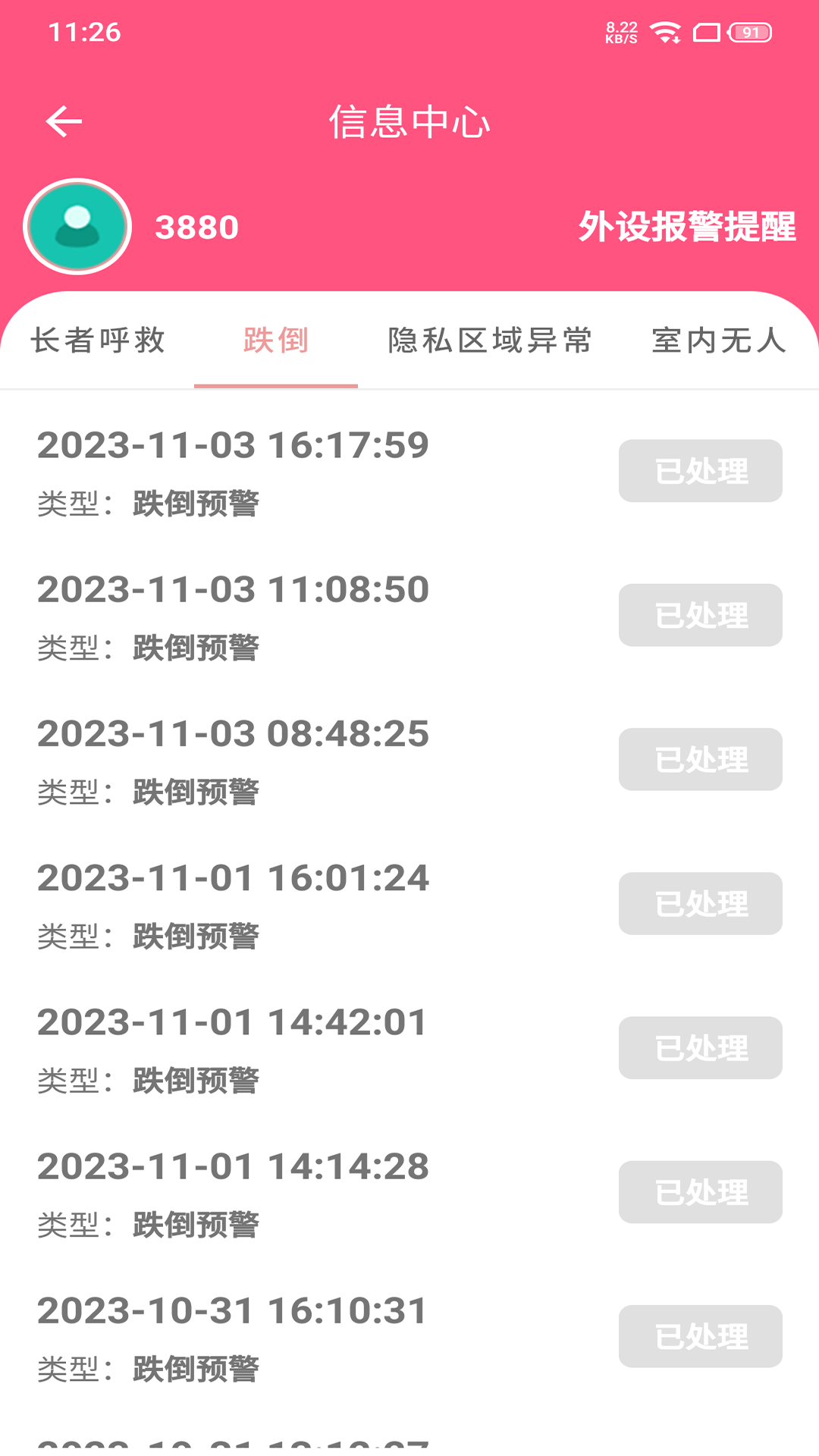819x1456 pixels.
Task: Go back using the arrow icon
Action: click(x=64, y=122)
